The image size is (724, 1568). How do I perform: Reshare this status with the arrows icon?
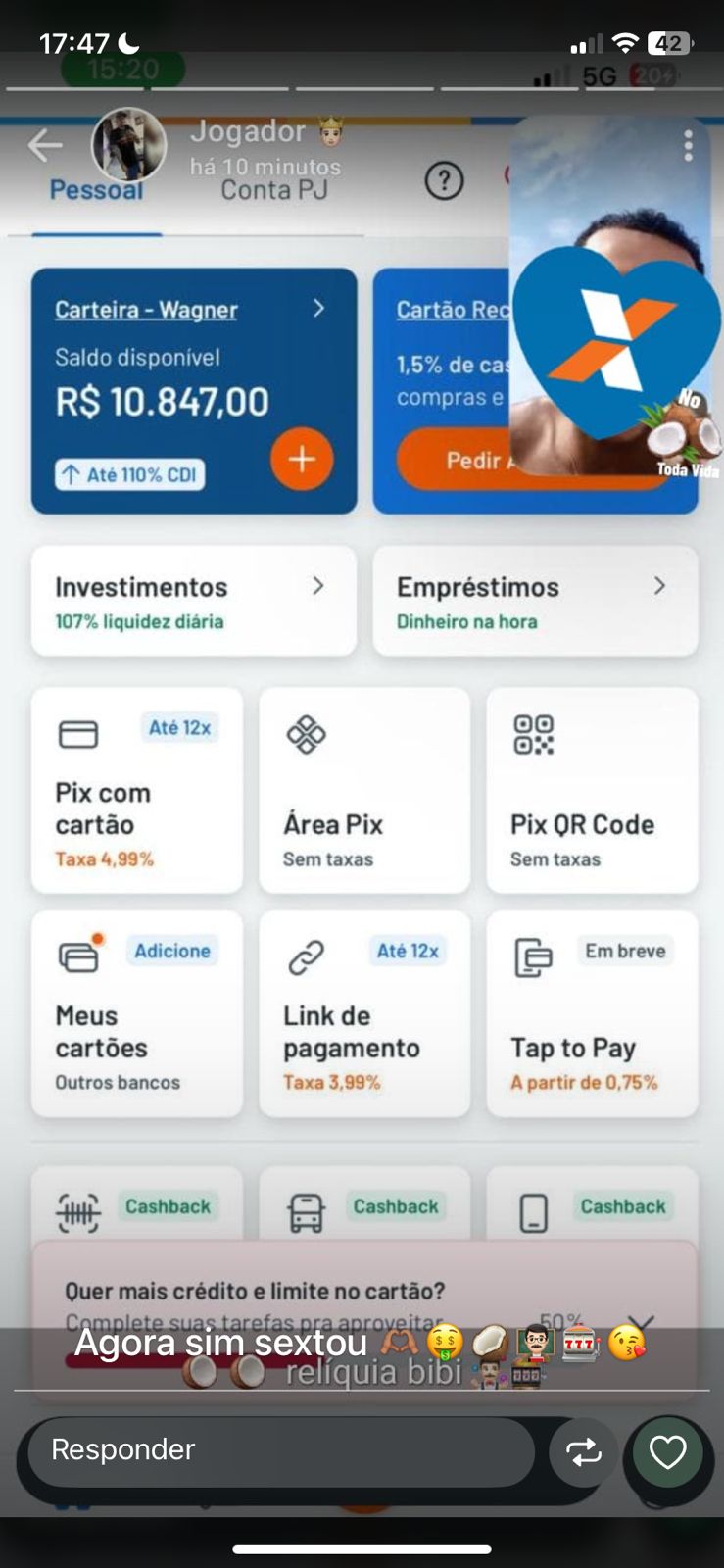[x=583, y=1452]
